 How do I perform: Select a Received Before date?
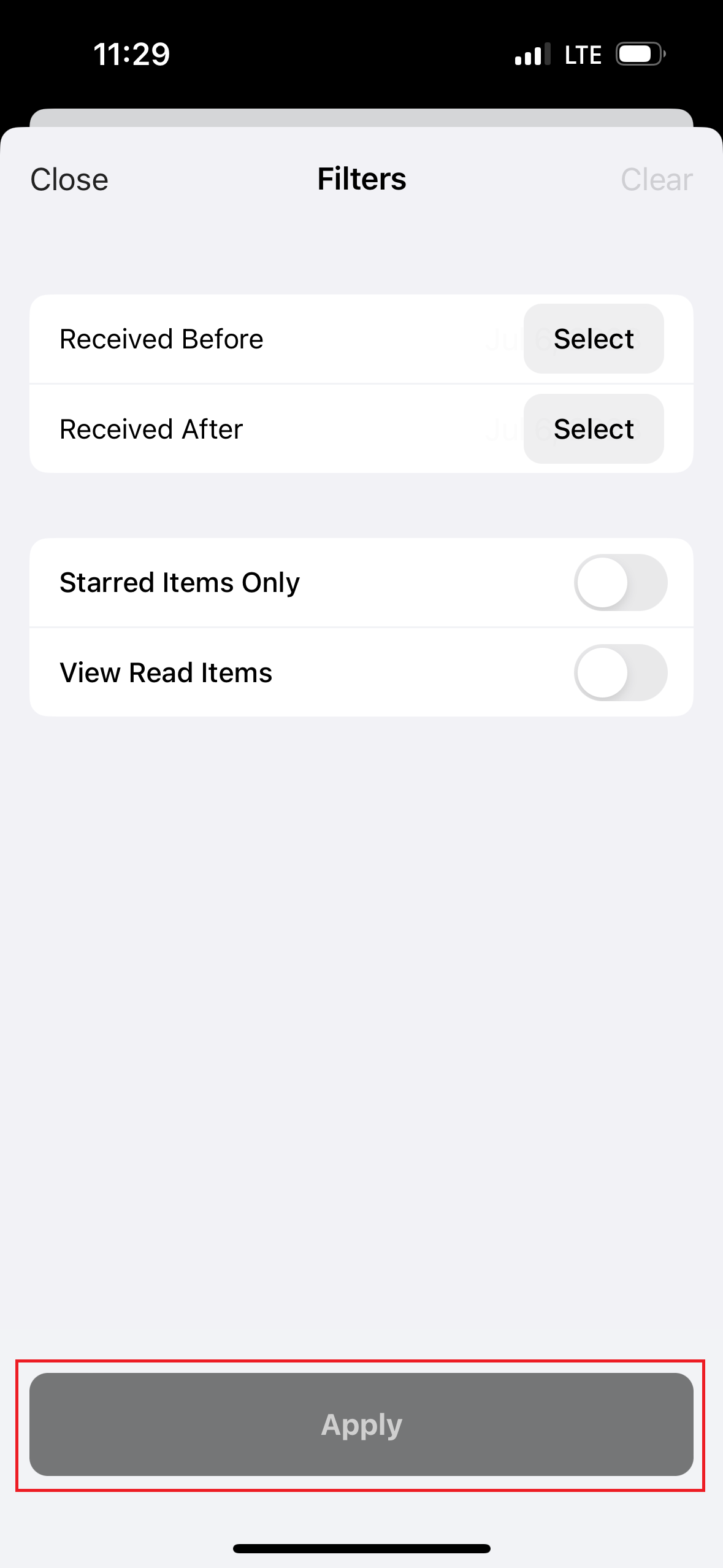(x=593, y=339)
